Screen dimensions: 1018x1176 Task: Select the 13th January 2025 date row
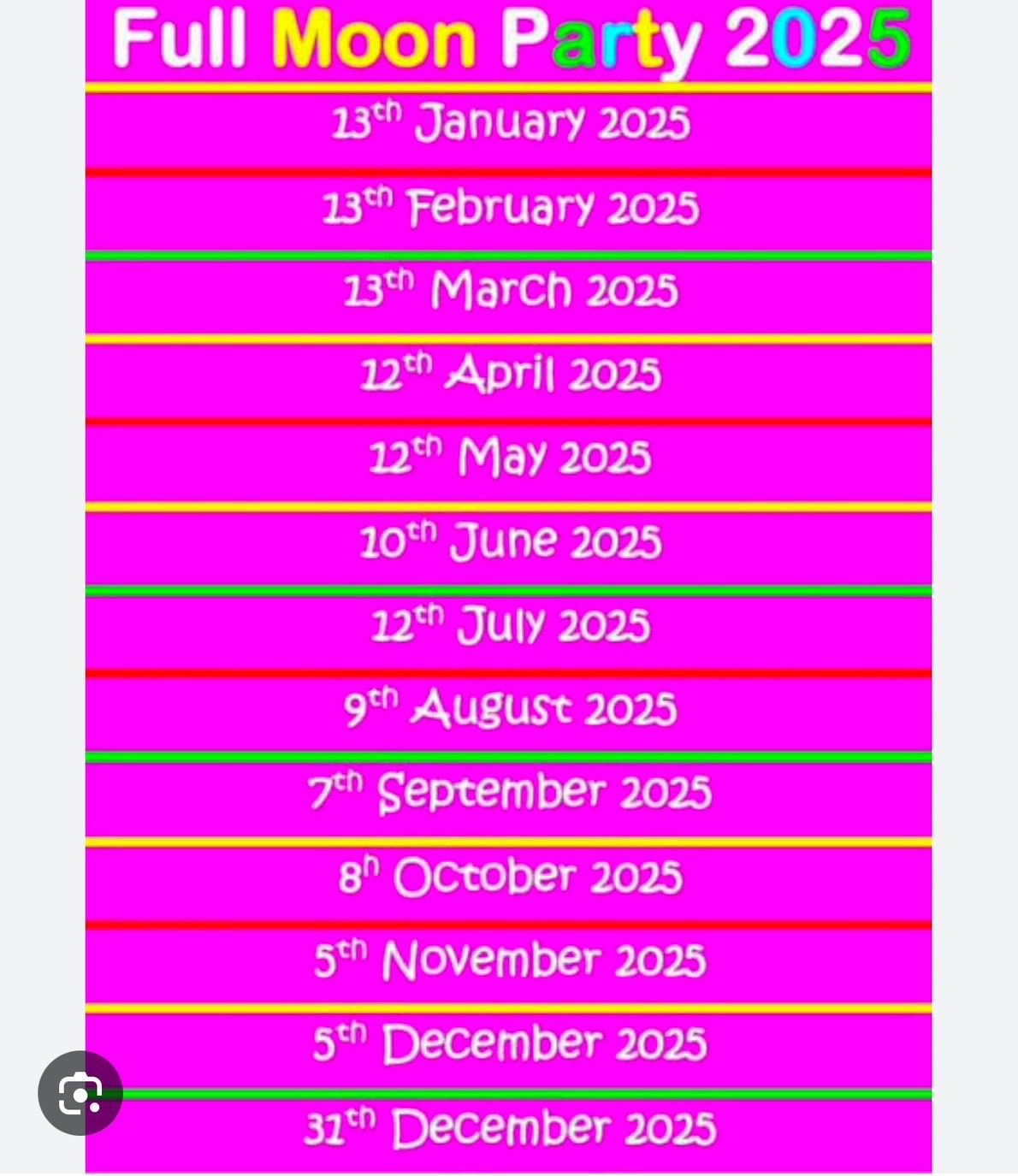click(509, 122)
